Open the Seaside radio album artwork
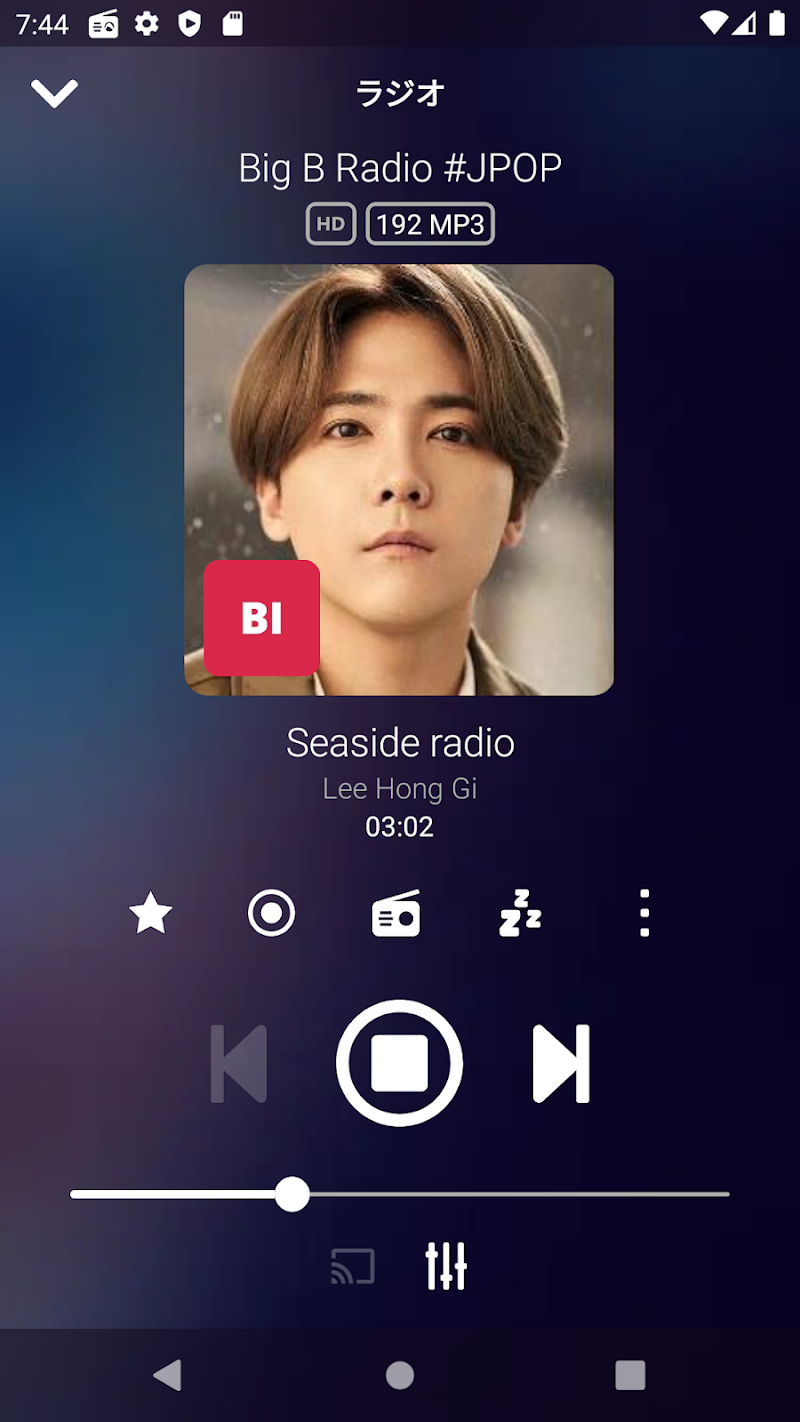Viewport: 800px width, 1422px height. point(399,480)
